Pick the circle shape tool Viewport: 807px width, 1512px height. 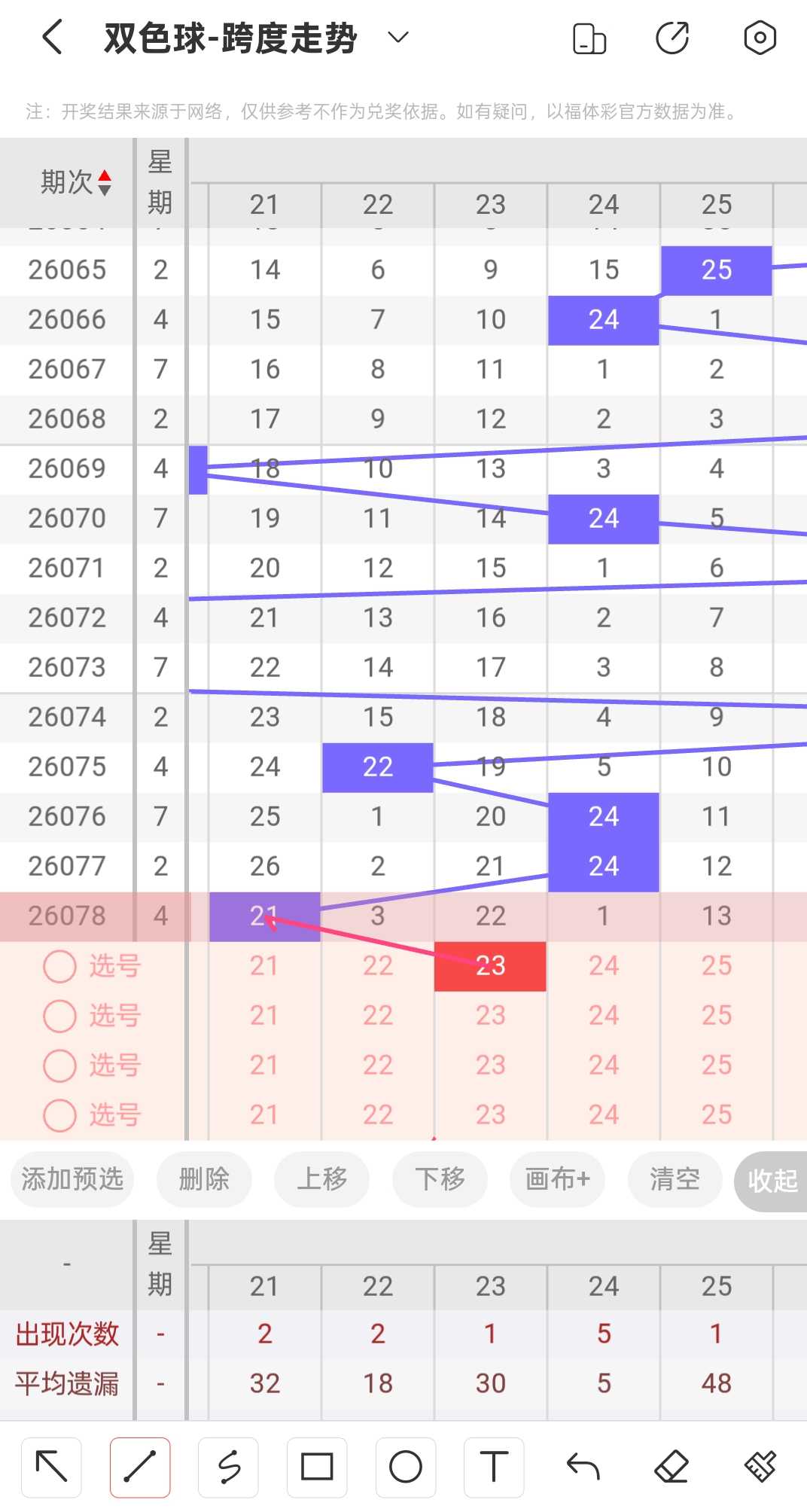pos(406,1468)
